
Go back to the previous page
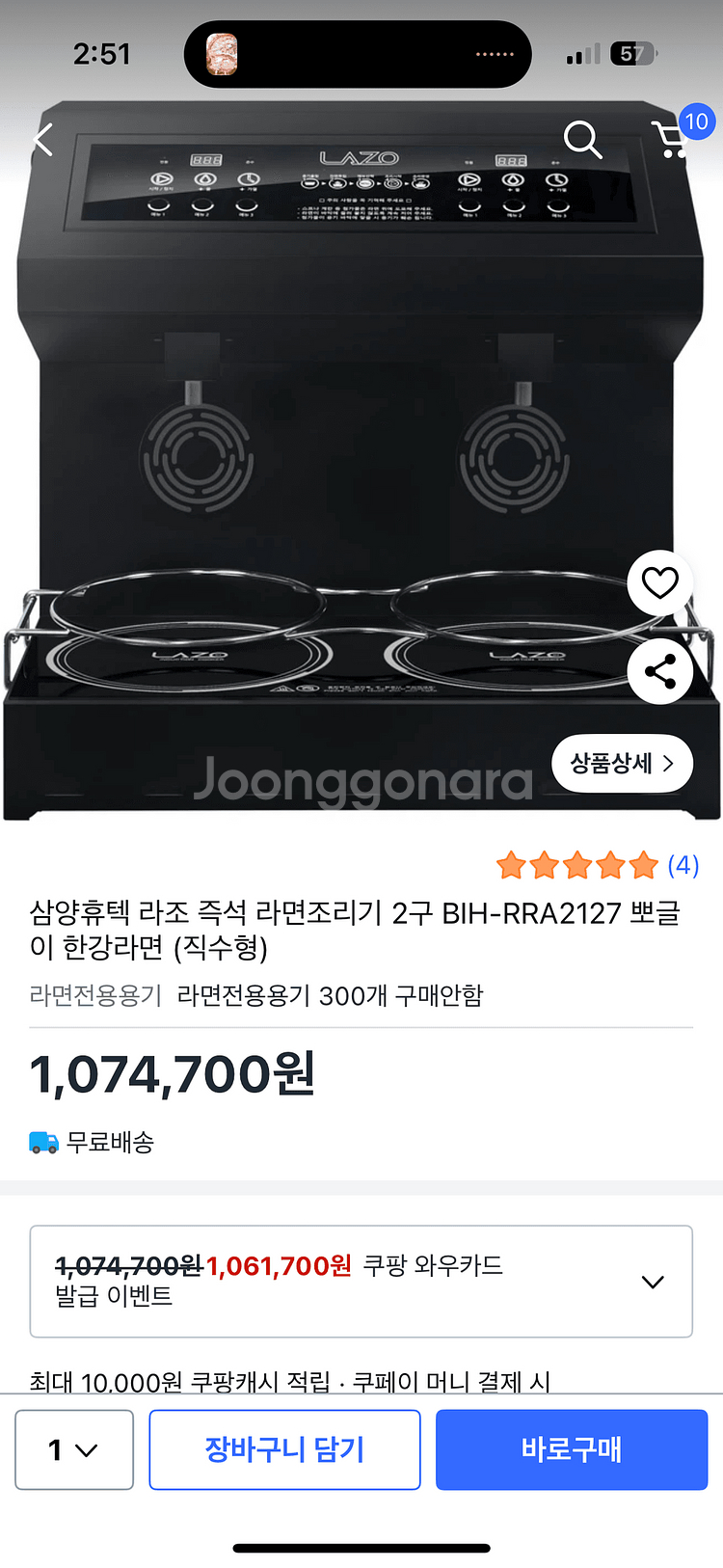click(x=42, y=141)
